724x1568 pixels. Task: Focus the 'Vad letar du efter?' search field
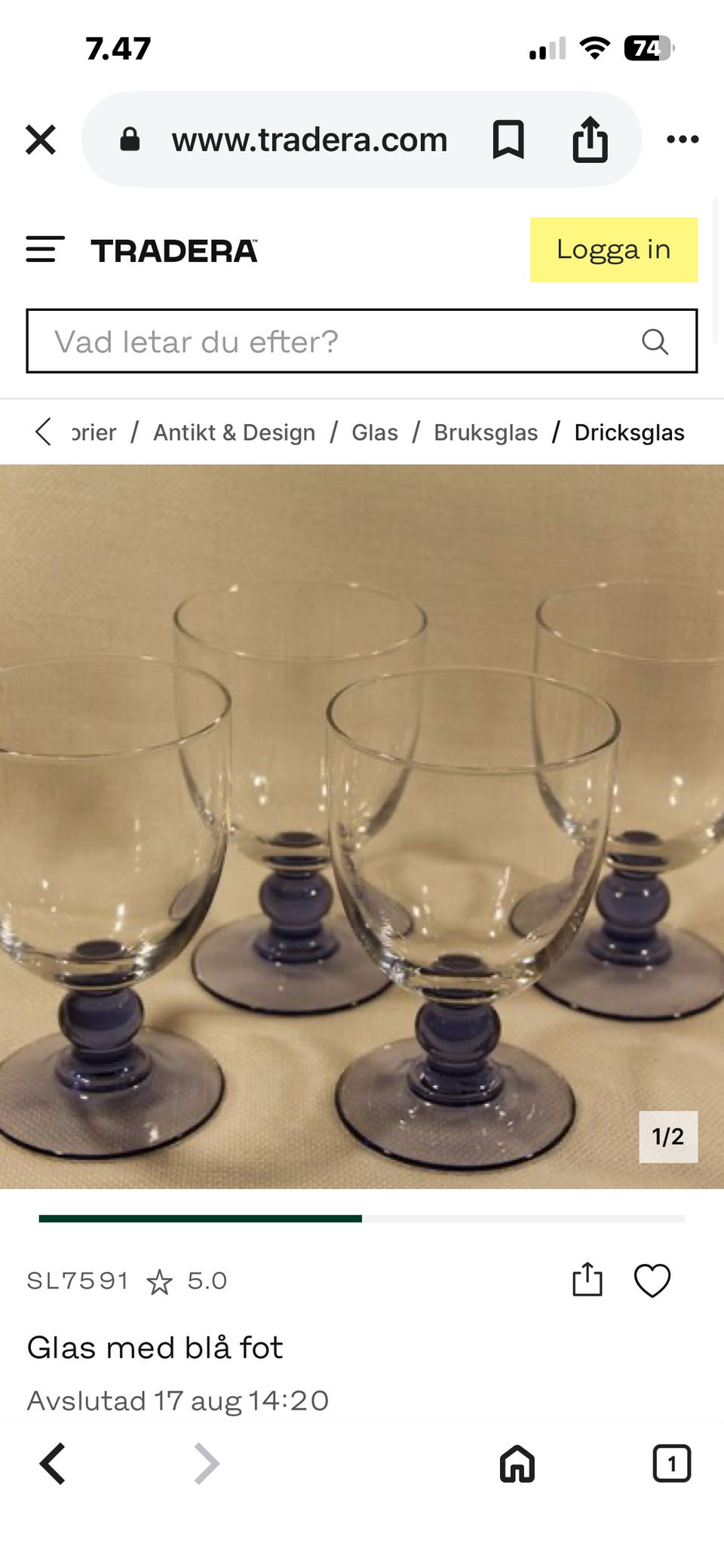point(362,341)
